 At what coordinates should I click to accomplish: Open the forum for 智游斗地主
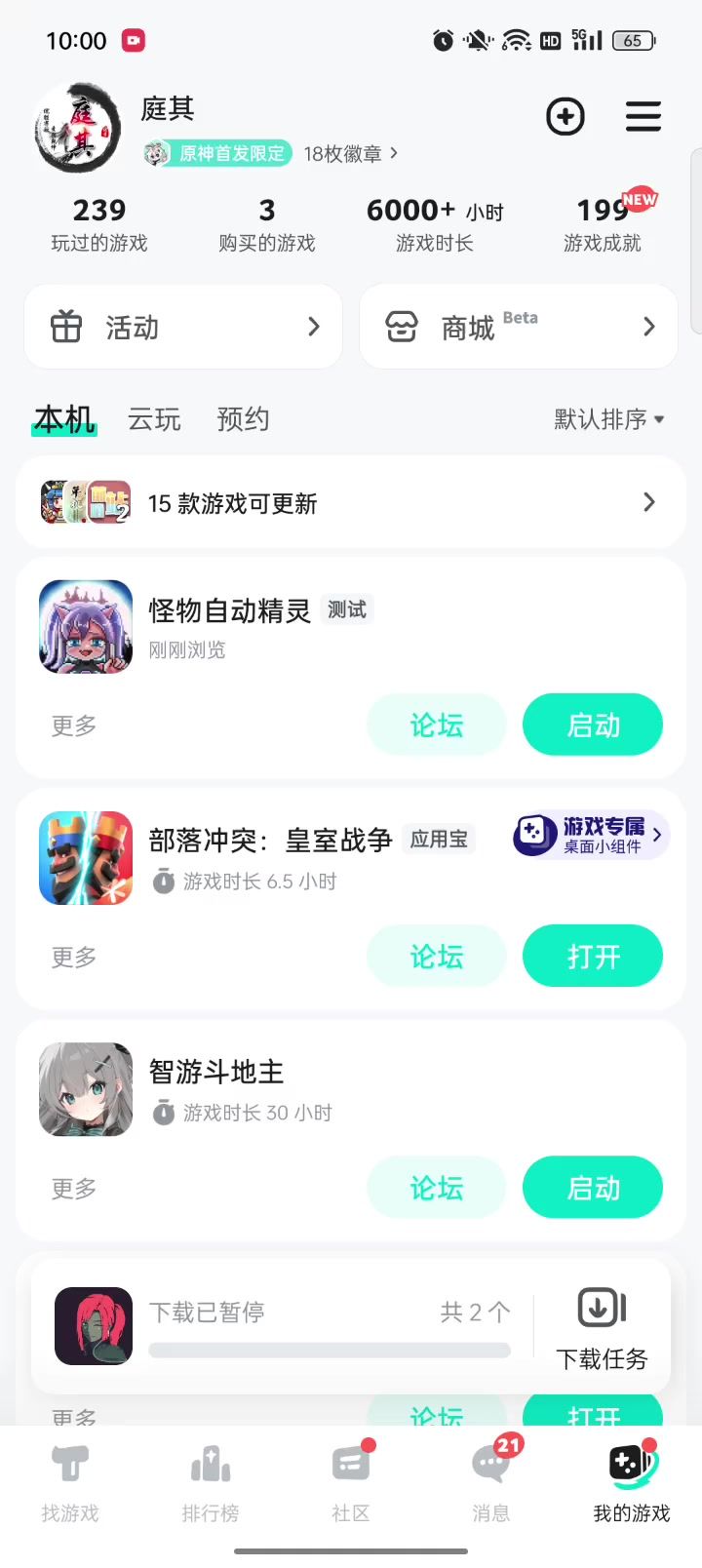point(436,1187)
